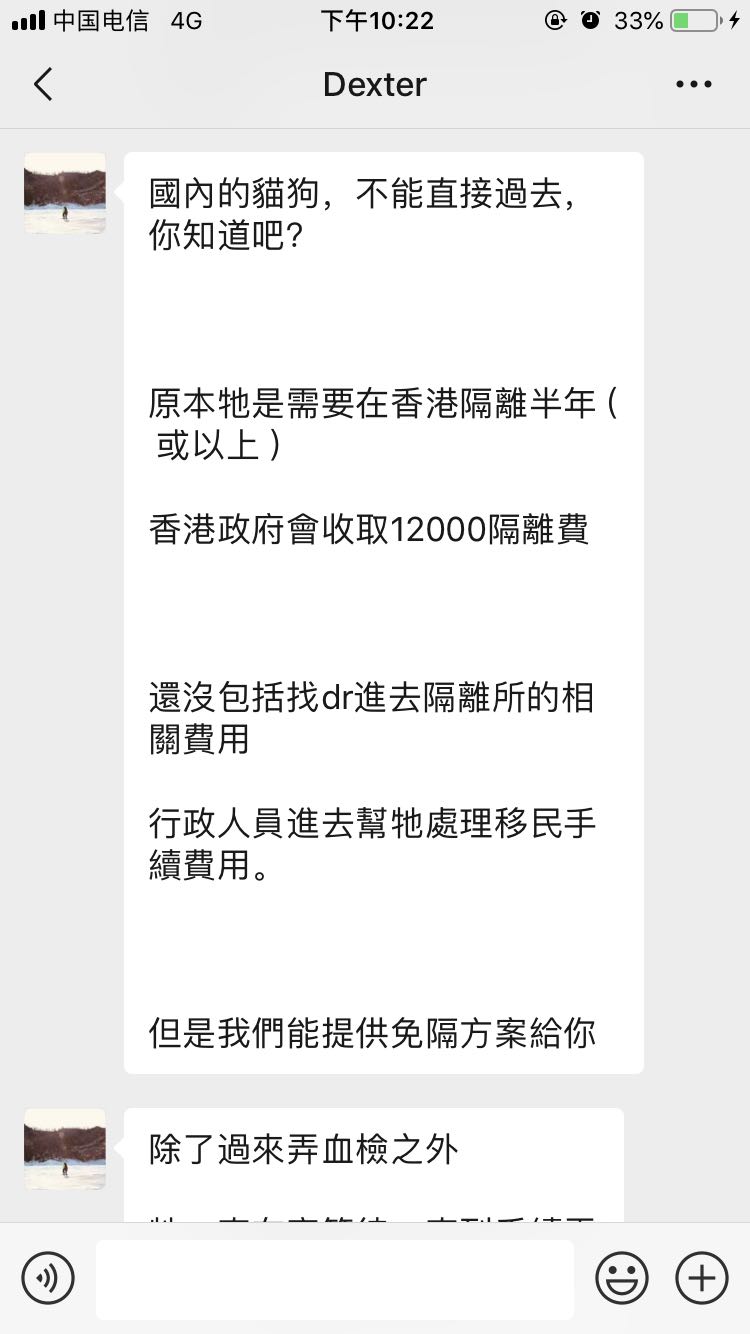Open the emoji sticker panel
The height and width of the screenshot is (1334, 750).
coord(622,1277)
